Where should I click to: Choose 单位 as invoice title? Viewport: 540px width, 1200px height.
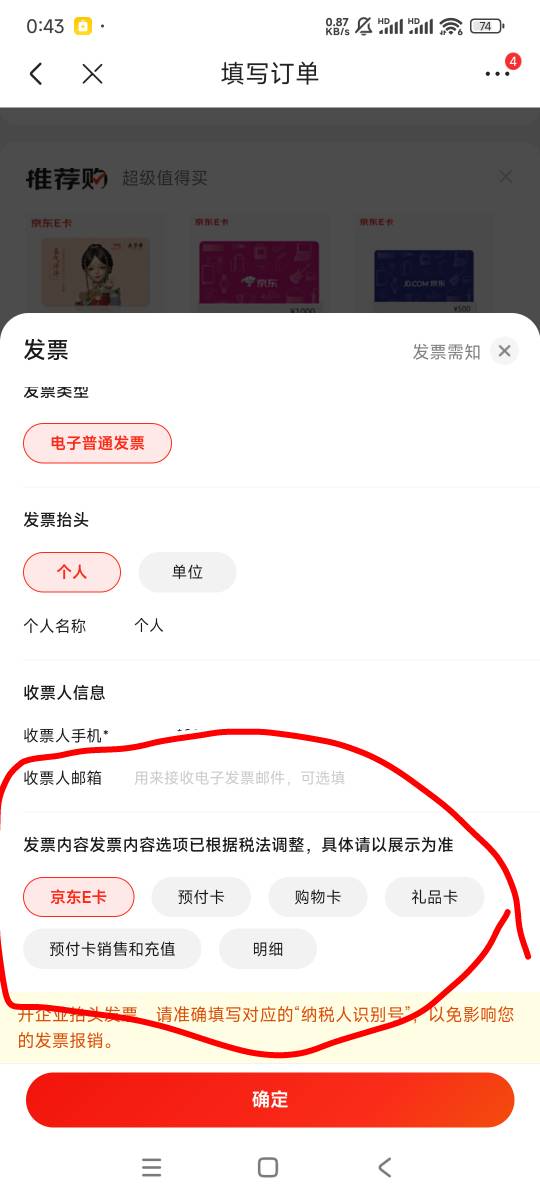point(187,572)
